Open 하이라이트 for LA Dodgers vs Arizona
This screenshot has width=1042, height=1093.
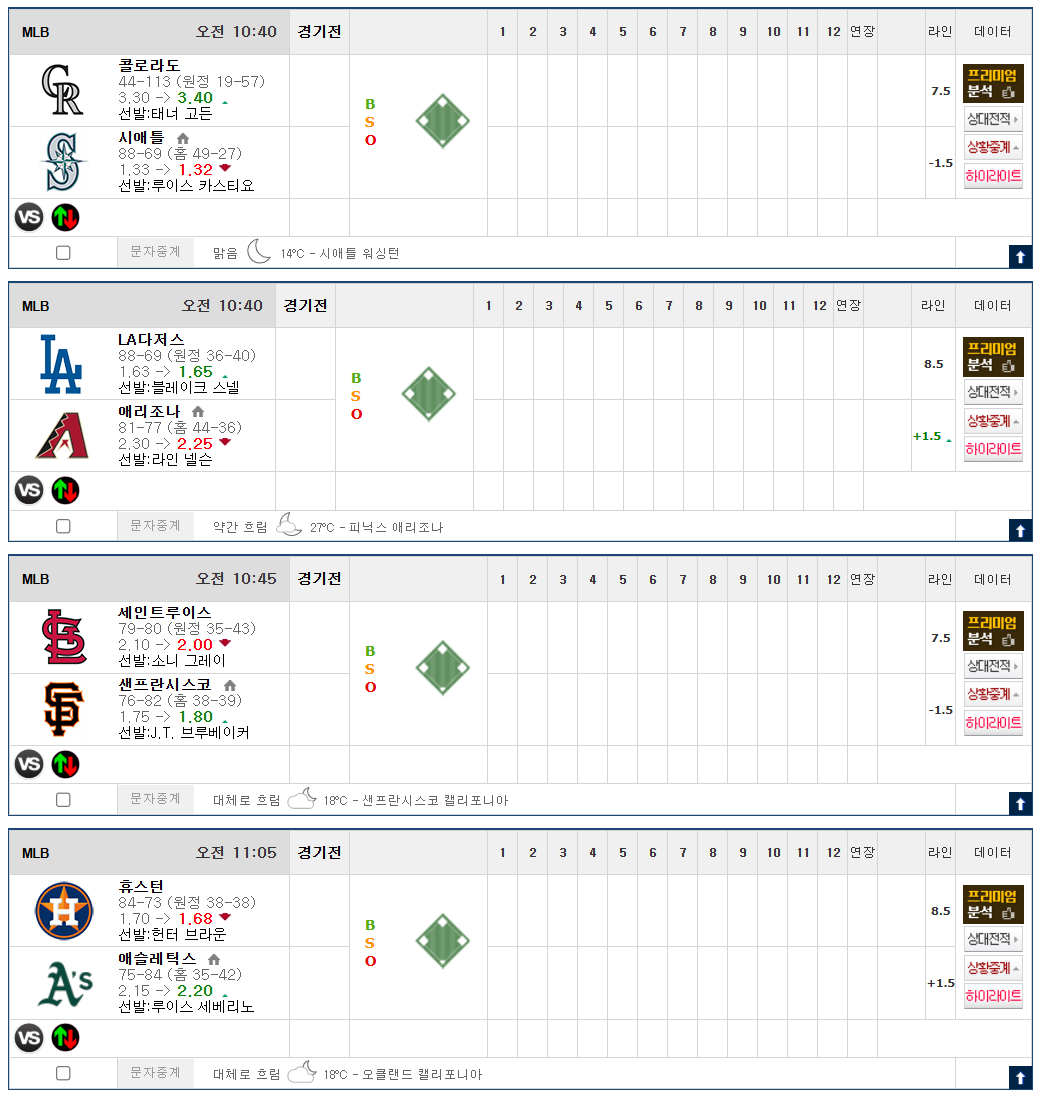coord(992,450)
